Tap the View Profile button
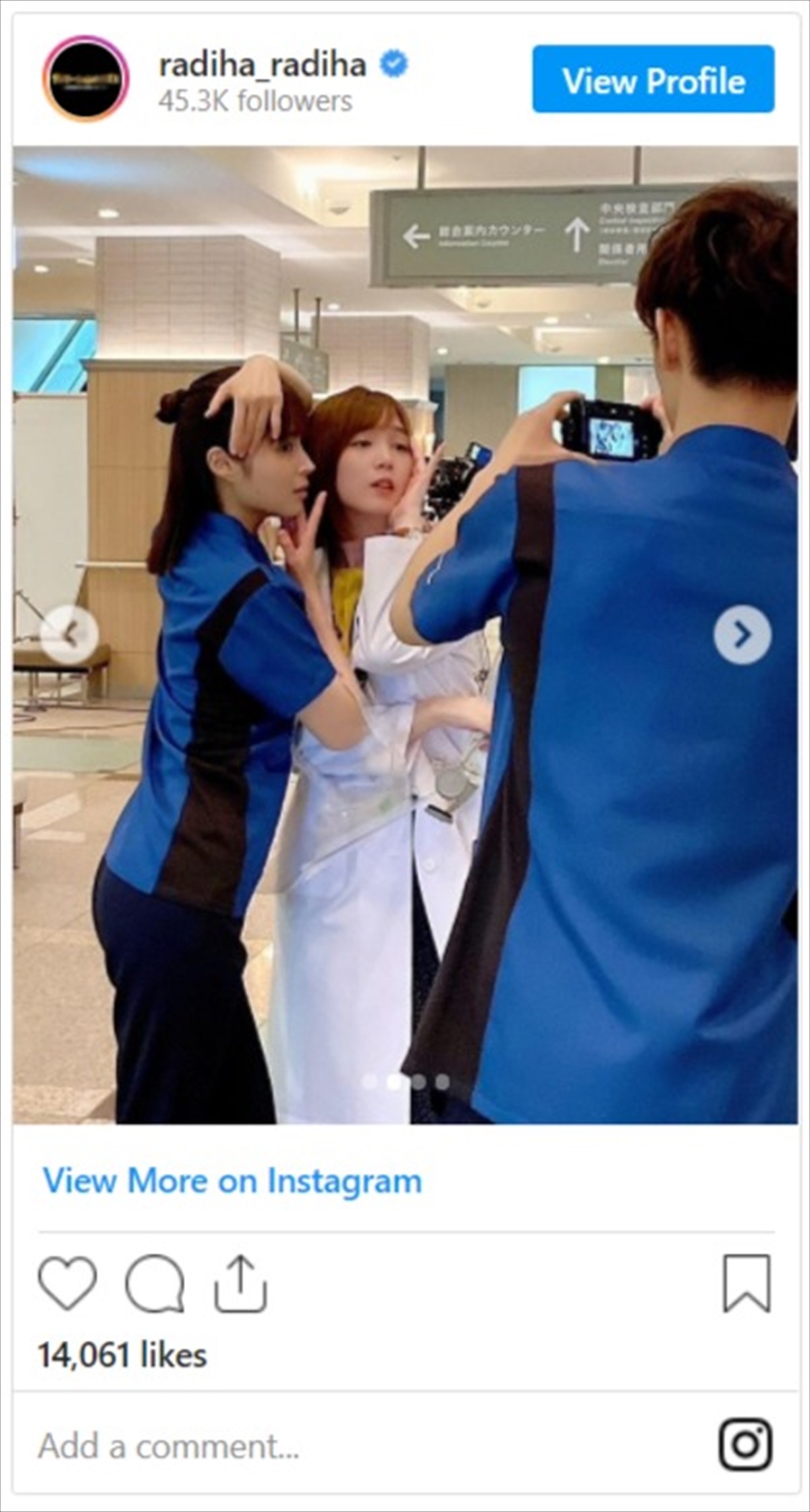 point(653,79)
